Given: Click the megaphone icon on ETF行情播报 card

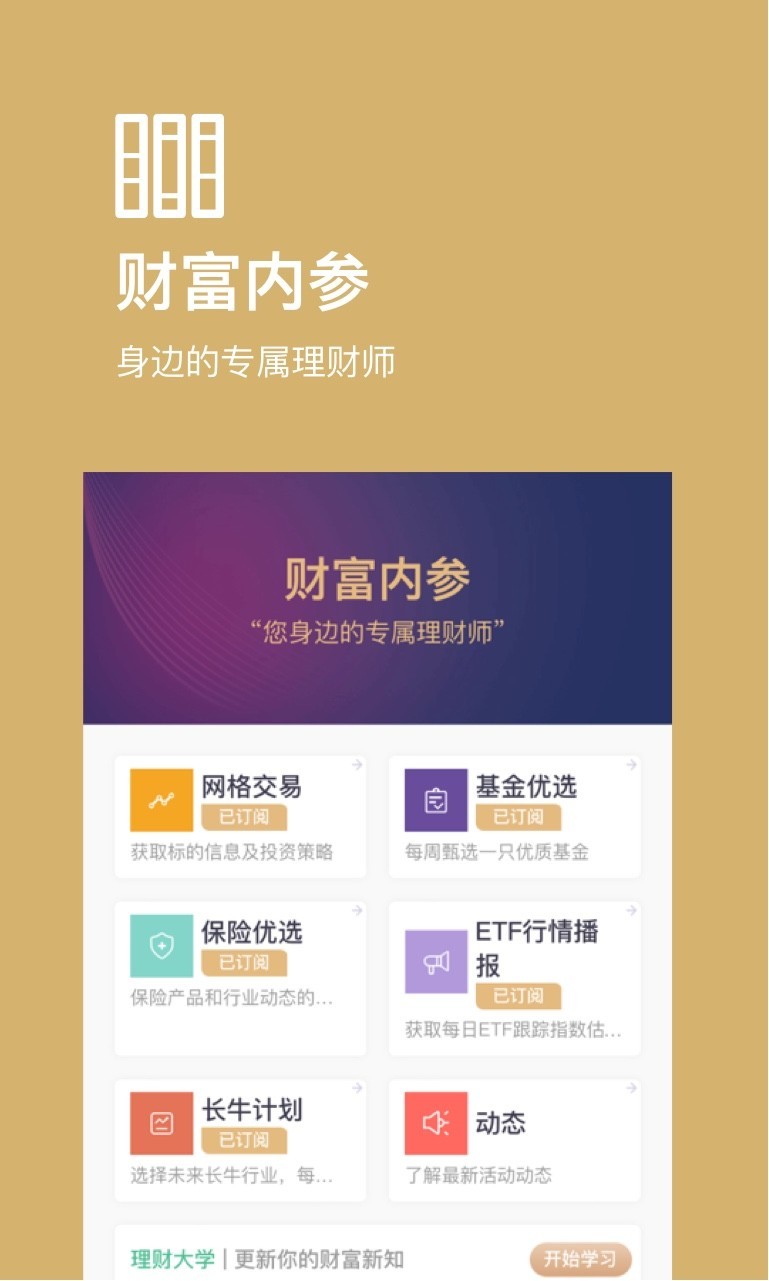Looking at the screenshot, I should pos(436,960).
